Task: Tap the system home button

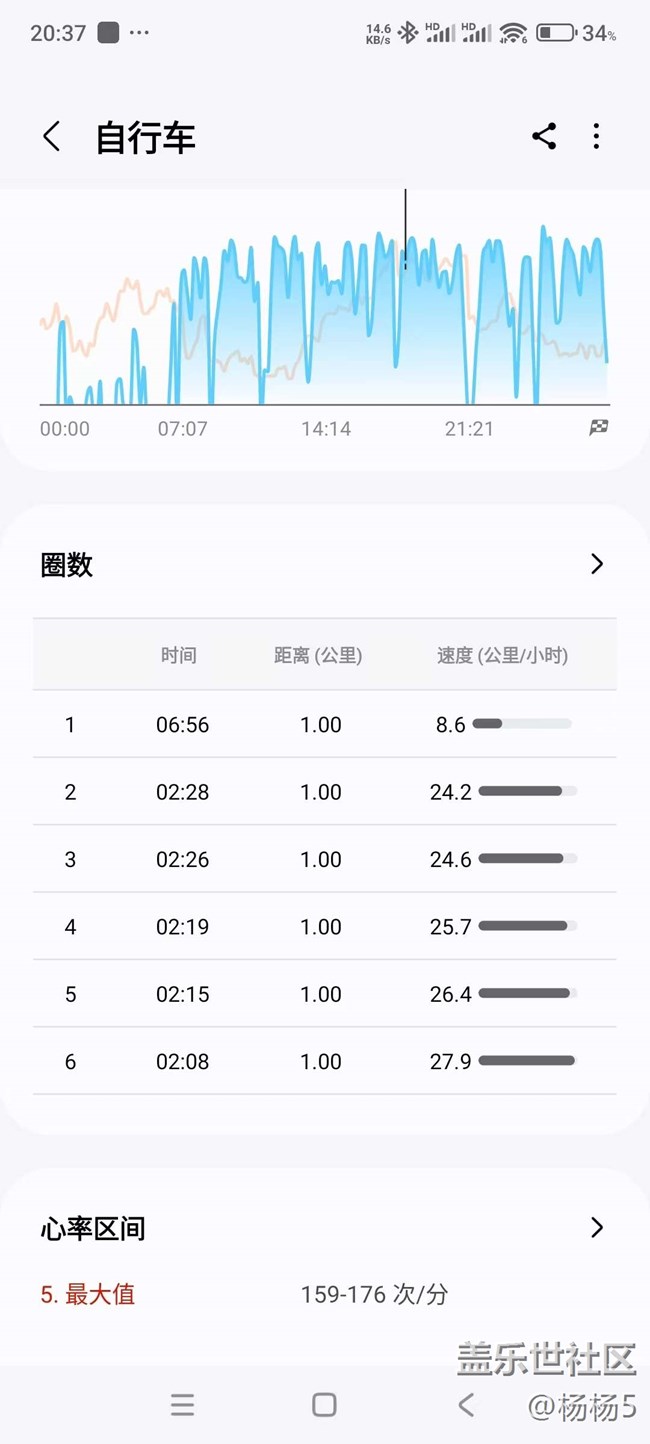Action: [x=324, y=1405]
